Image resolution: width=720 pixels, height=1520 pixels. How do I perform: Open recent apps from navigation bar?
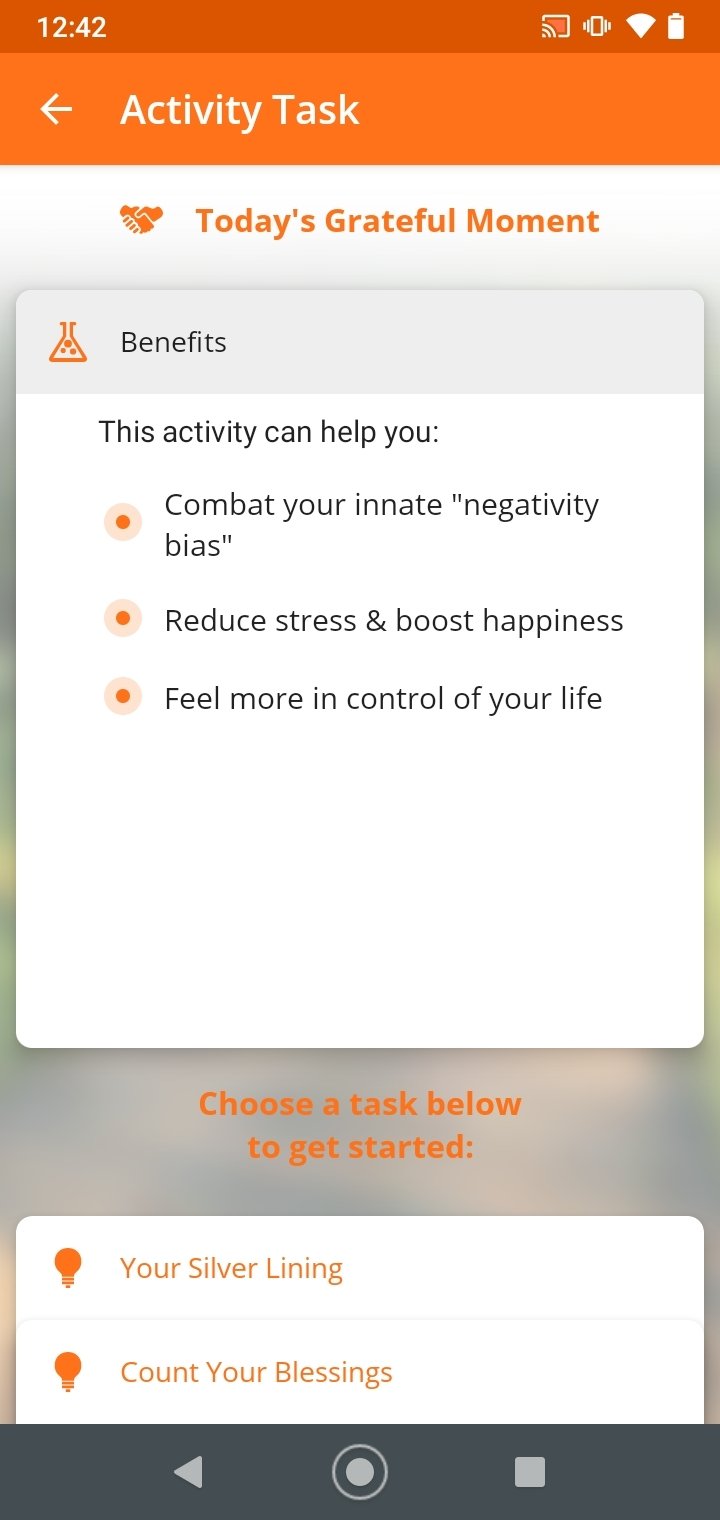(529, 1472)
